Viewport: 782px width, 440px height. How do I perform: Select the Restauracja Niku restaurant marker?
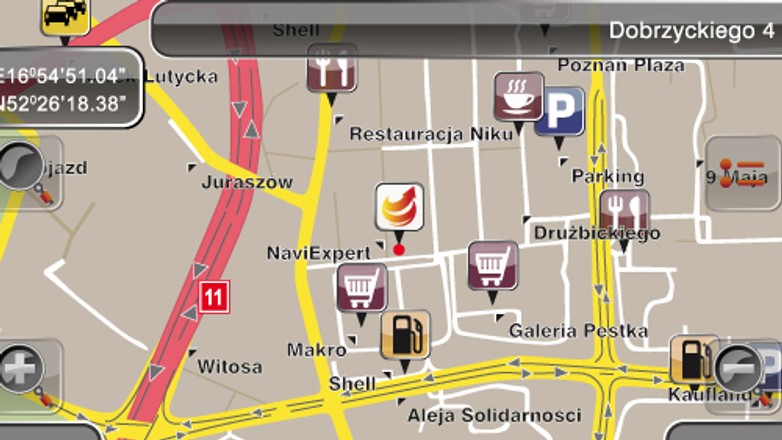332,70
